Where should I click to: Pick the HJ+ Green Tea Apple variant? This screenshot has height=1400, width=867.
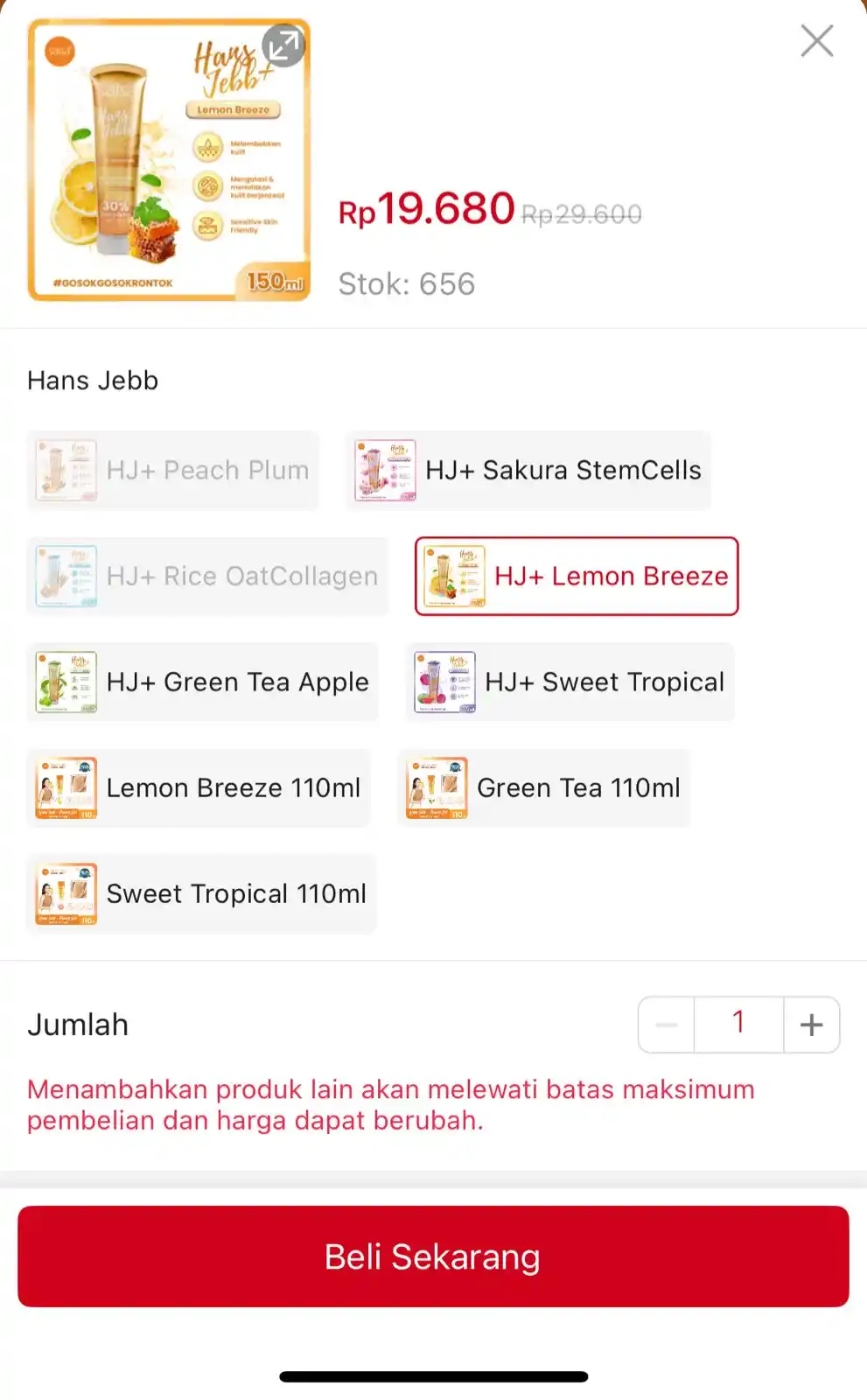pyautogui.click(x=203, y=682)
